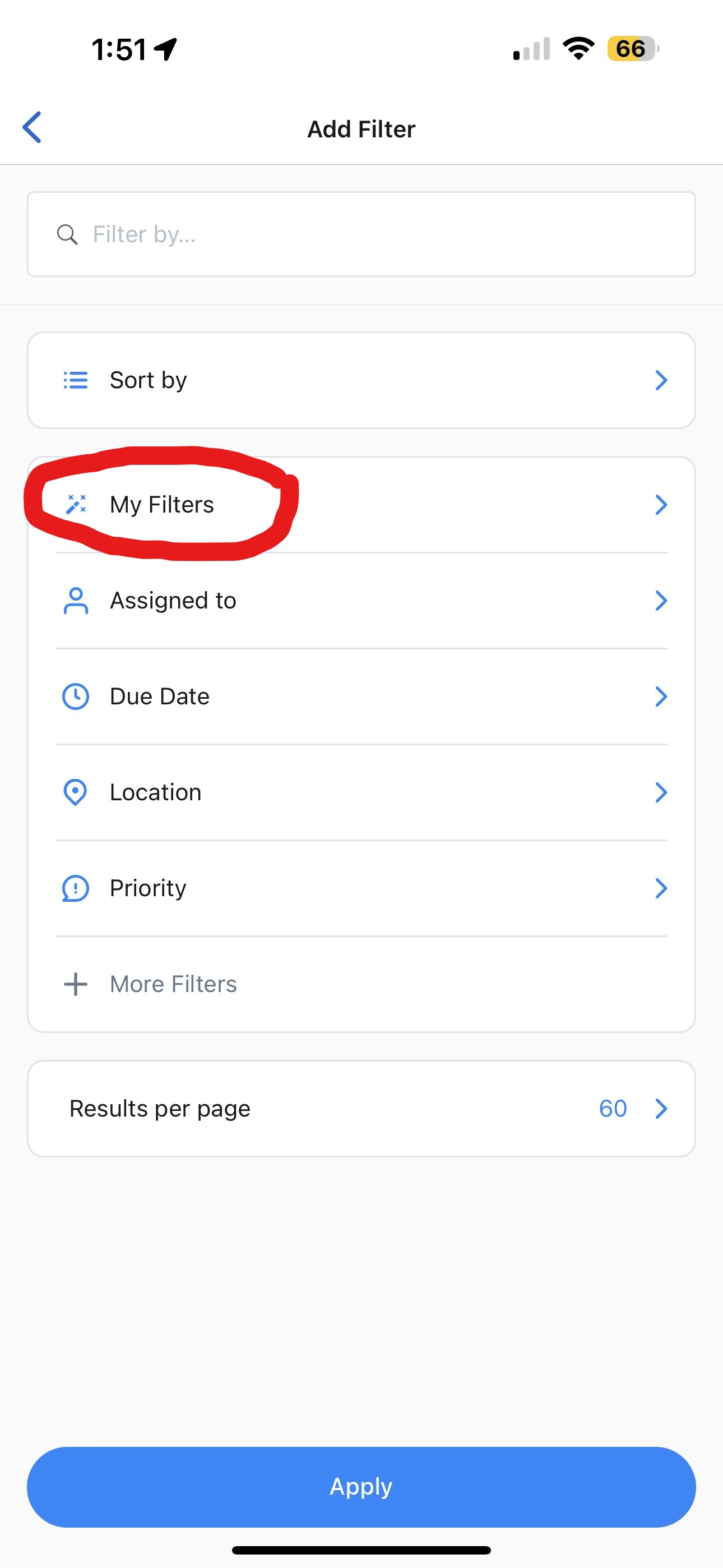Tap the Filter by search field

(361, 234)
